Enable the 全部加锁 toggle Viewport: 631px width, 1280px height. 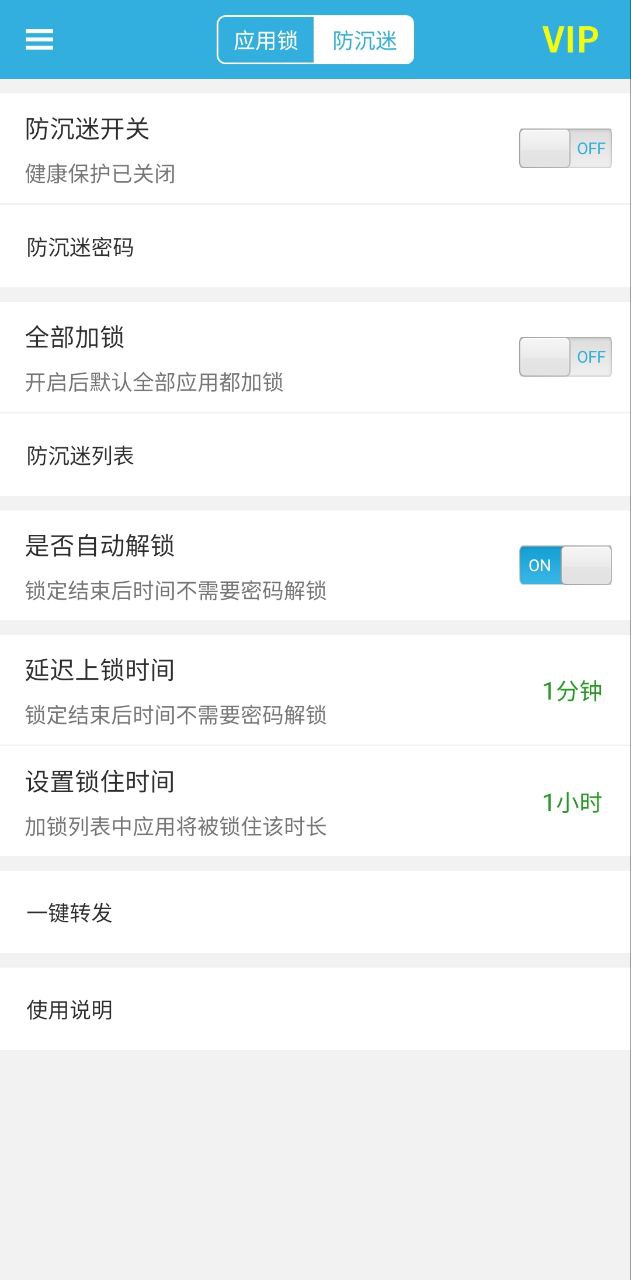[565, 357]
